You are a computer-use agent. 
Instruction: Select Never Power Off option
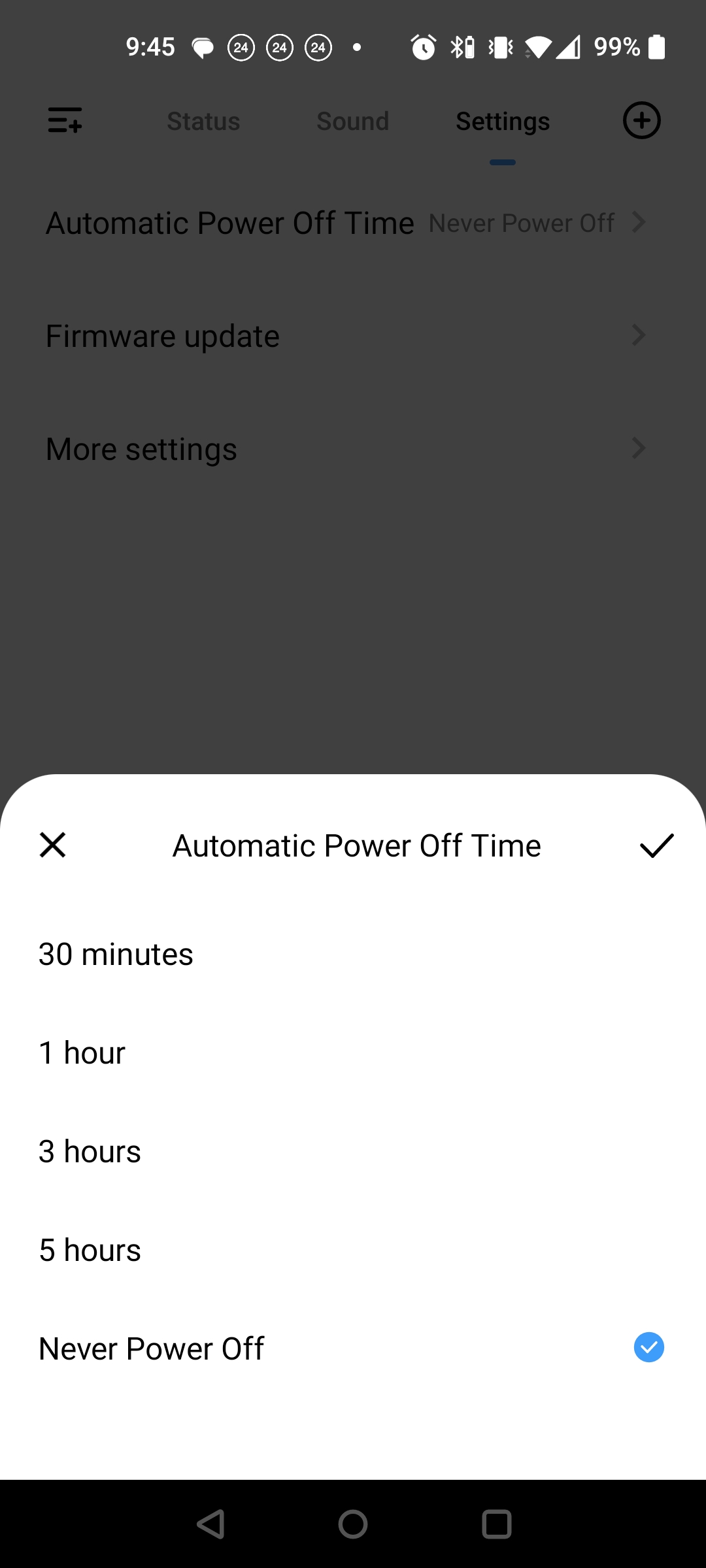(353, 1348)
